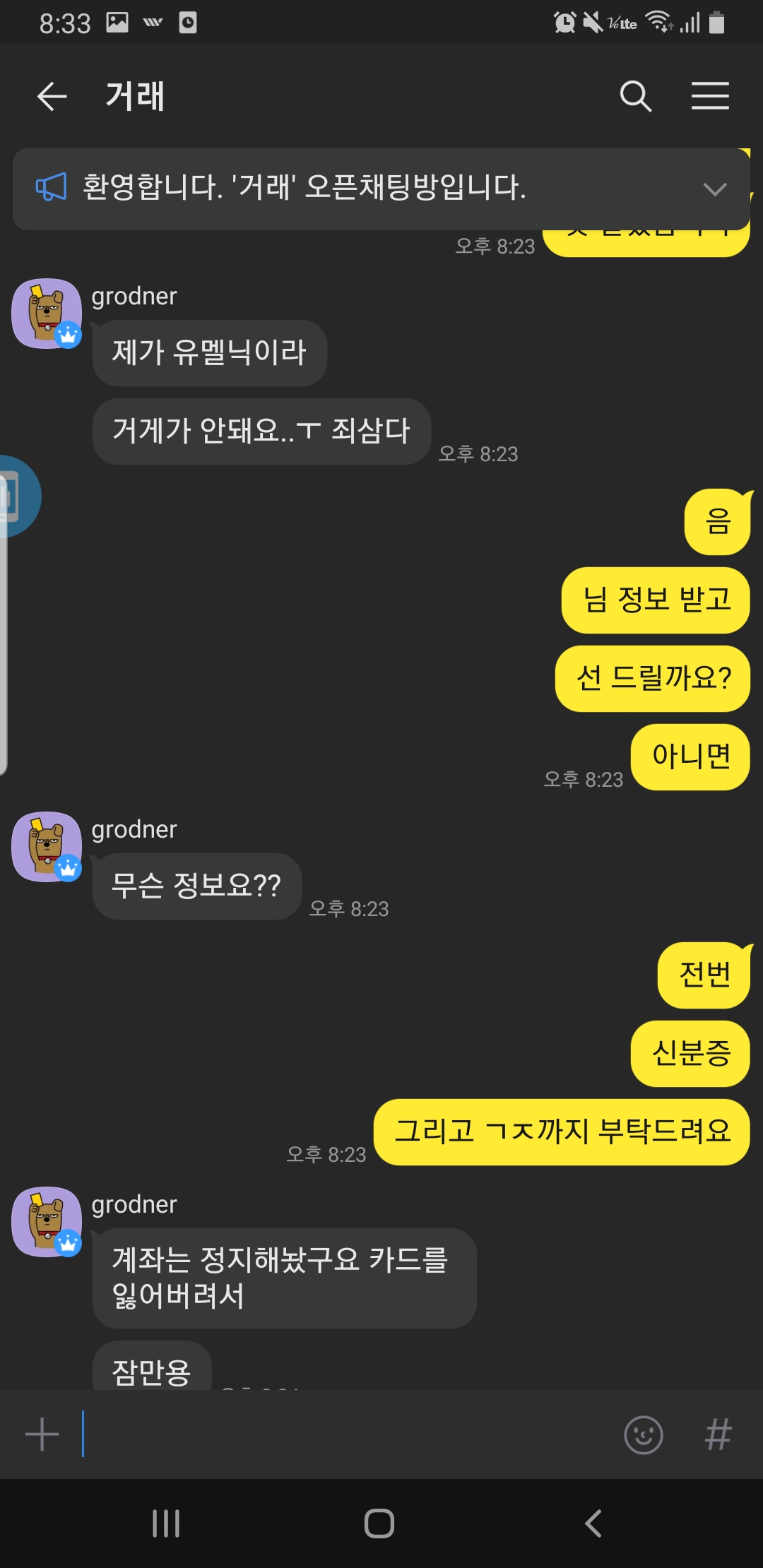This screenshot has width=763, height=1568.
Task: Open the emoticon picker
Action: 644,1435
